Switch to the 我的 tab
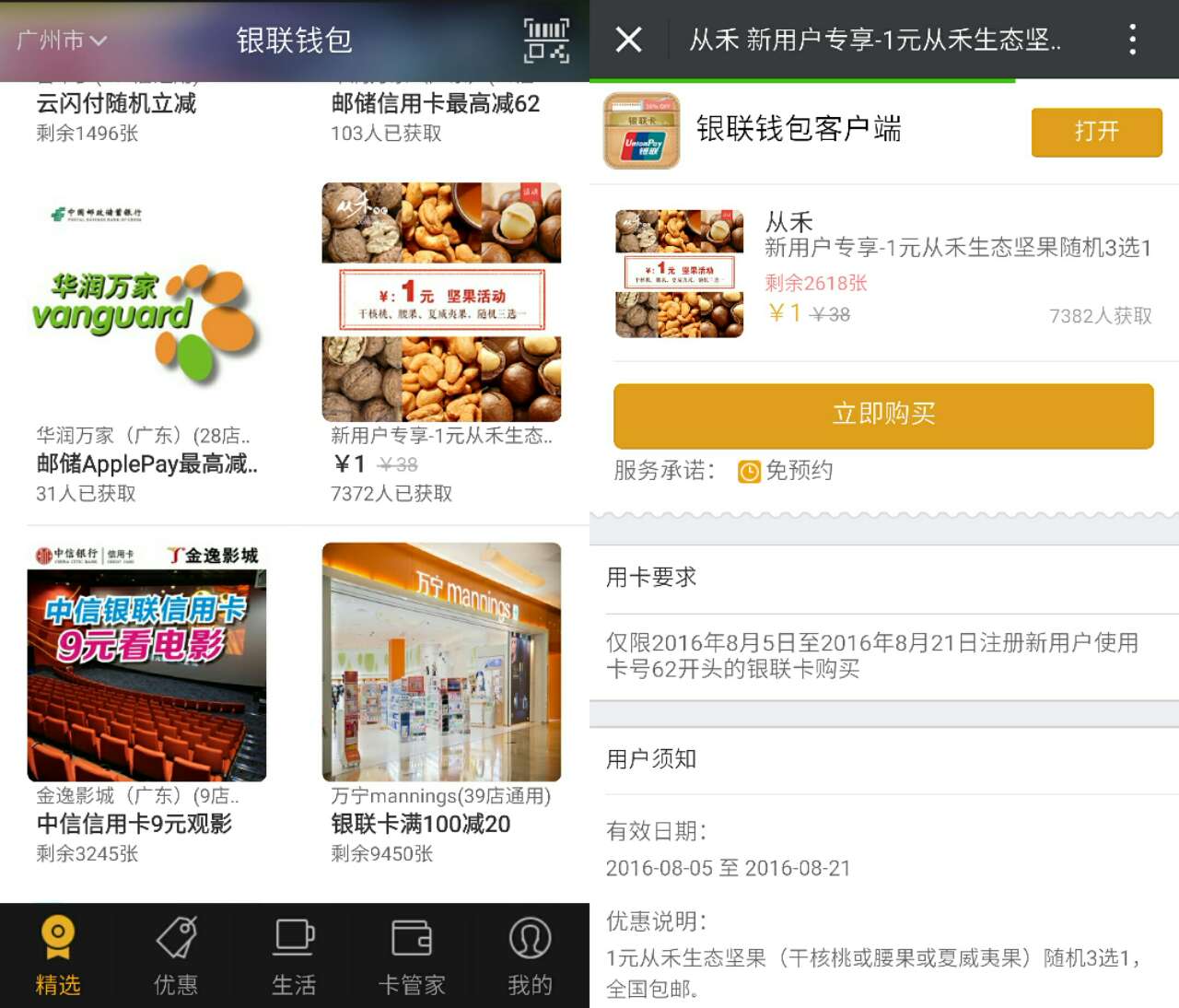1179x1008 pixels. tap(530, 955)
